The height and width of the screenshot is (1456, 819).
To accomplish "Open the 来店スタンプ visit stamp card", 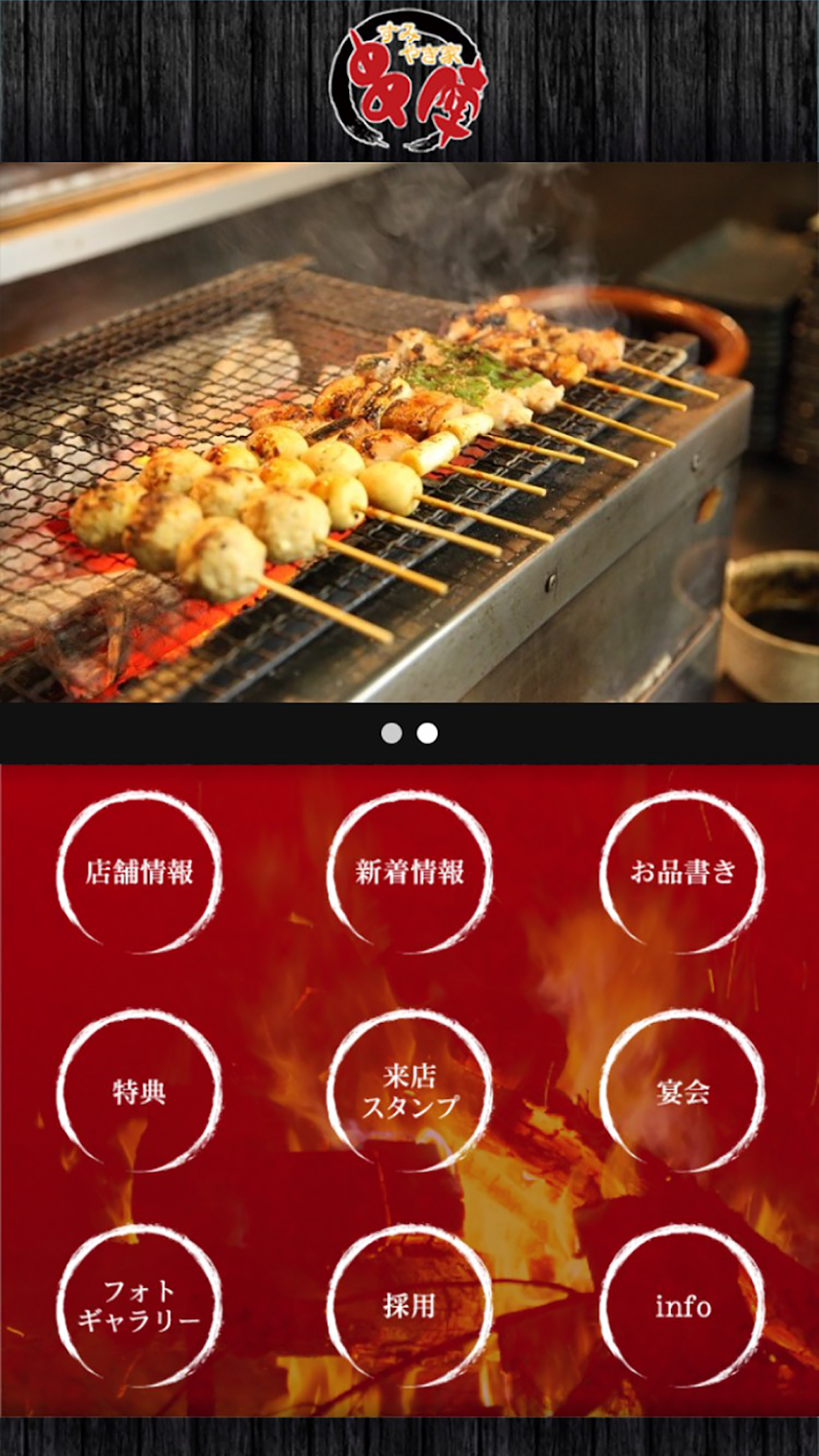I will tap(409, 1091).
